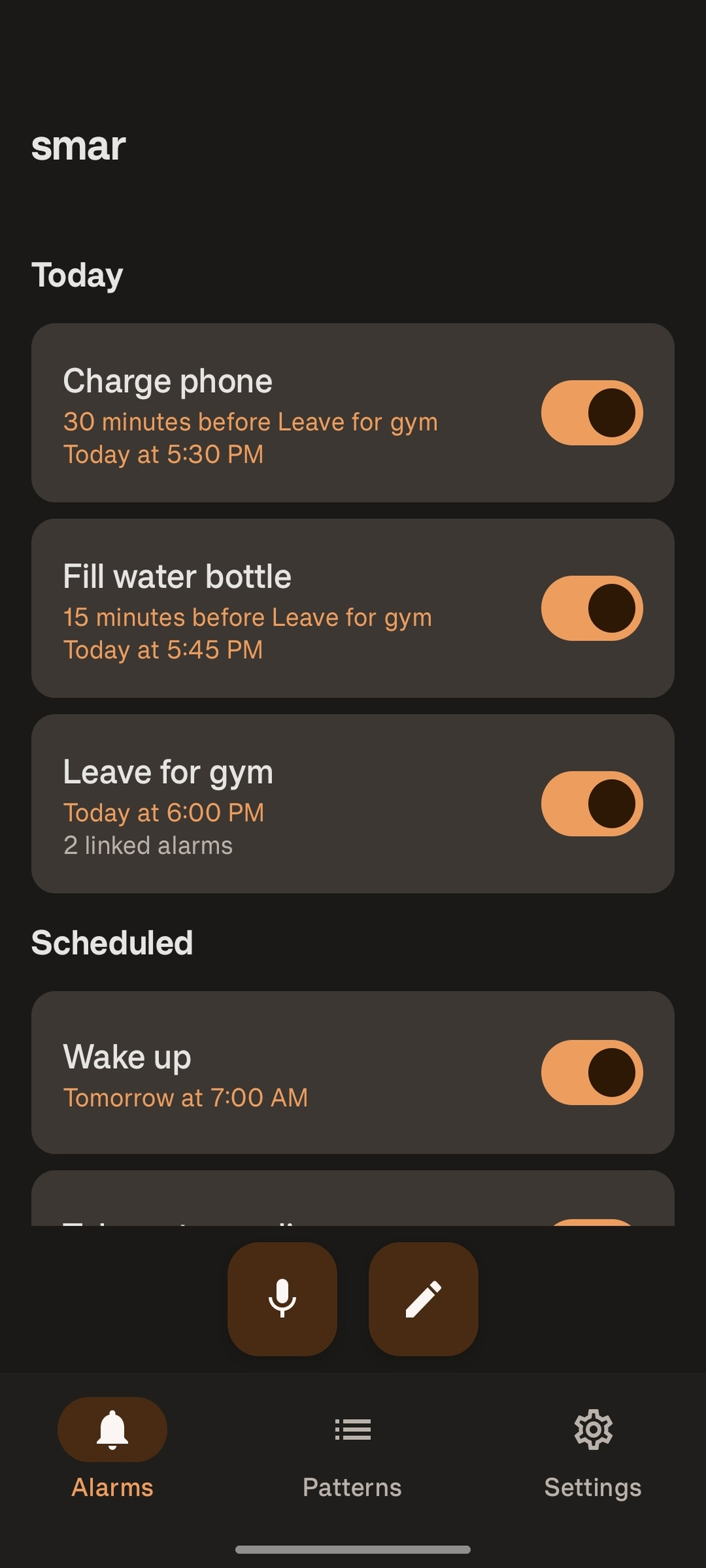
Task: Switch to the Settings tab
Action: click(592, 1457)
